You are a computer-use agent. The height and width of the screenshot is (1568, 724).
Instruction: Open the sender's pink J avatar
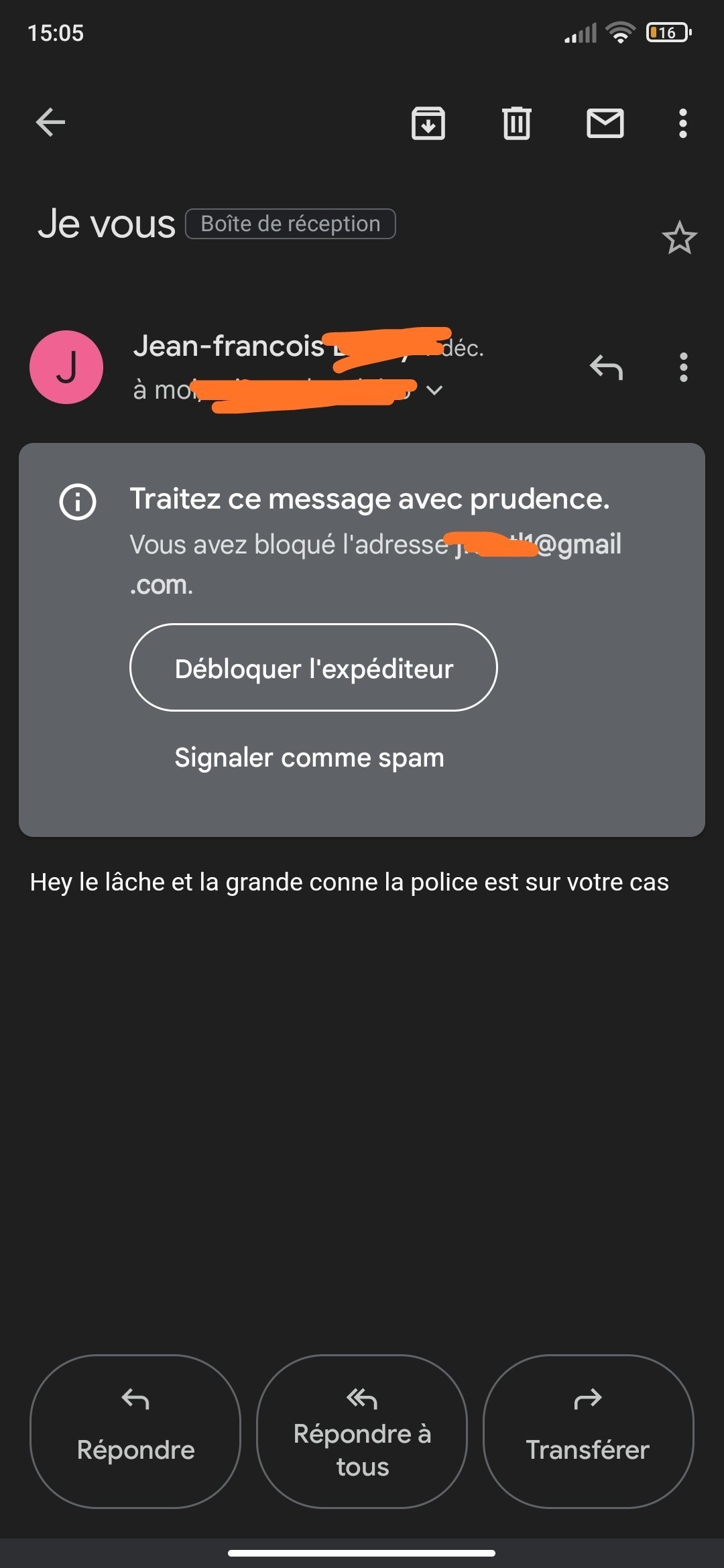tap(66, 367)
